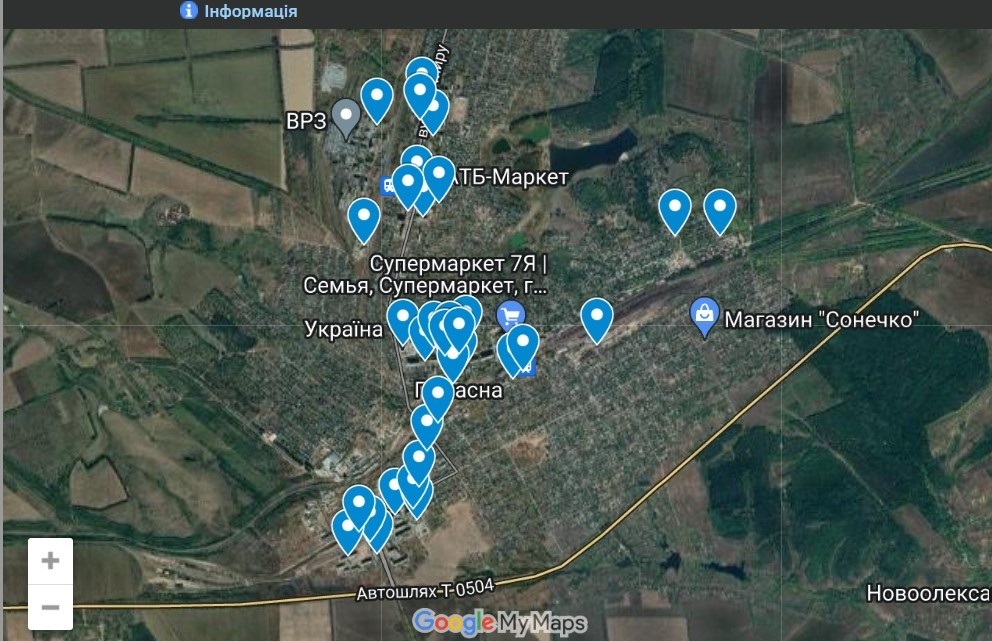Open Google My Maps logo link
This screenshot has height=641, width=992.
point(499,622)
